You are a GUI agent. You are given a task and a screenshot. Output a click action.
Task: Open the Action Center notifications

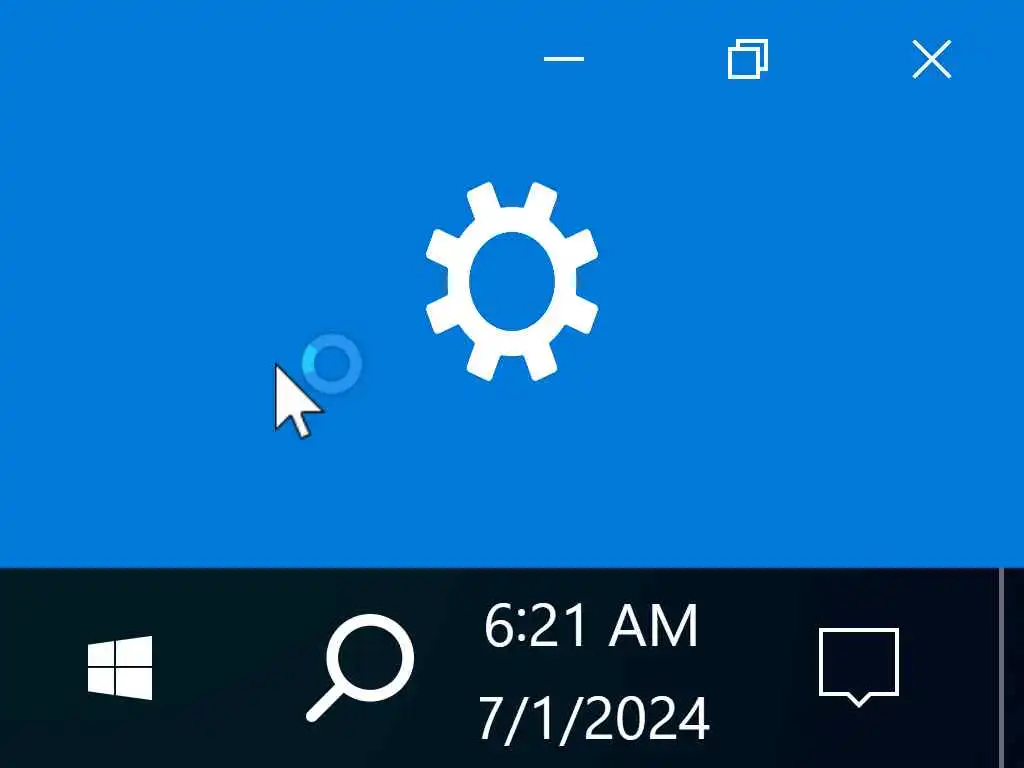pos(858,667)
